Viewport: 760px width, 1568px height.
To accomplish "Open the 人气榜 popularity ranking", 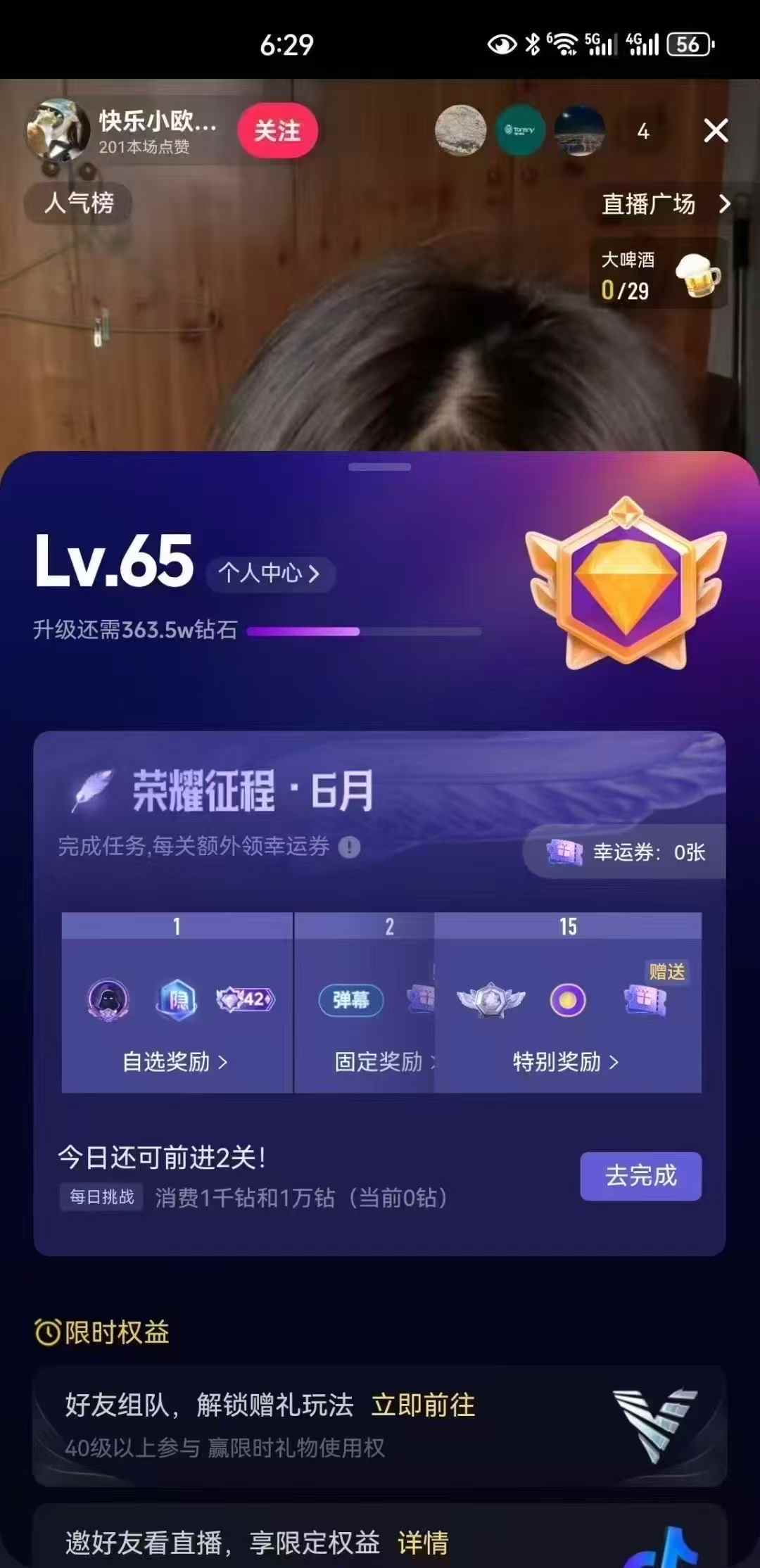I will (79, 203).
